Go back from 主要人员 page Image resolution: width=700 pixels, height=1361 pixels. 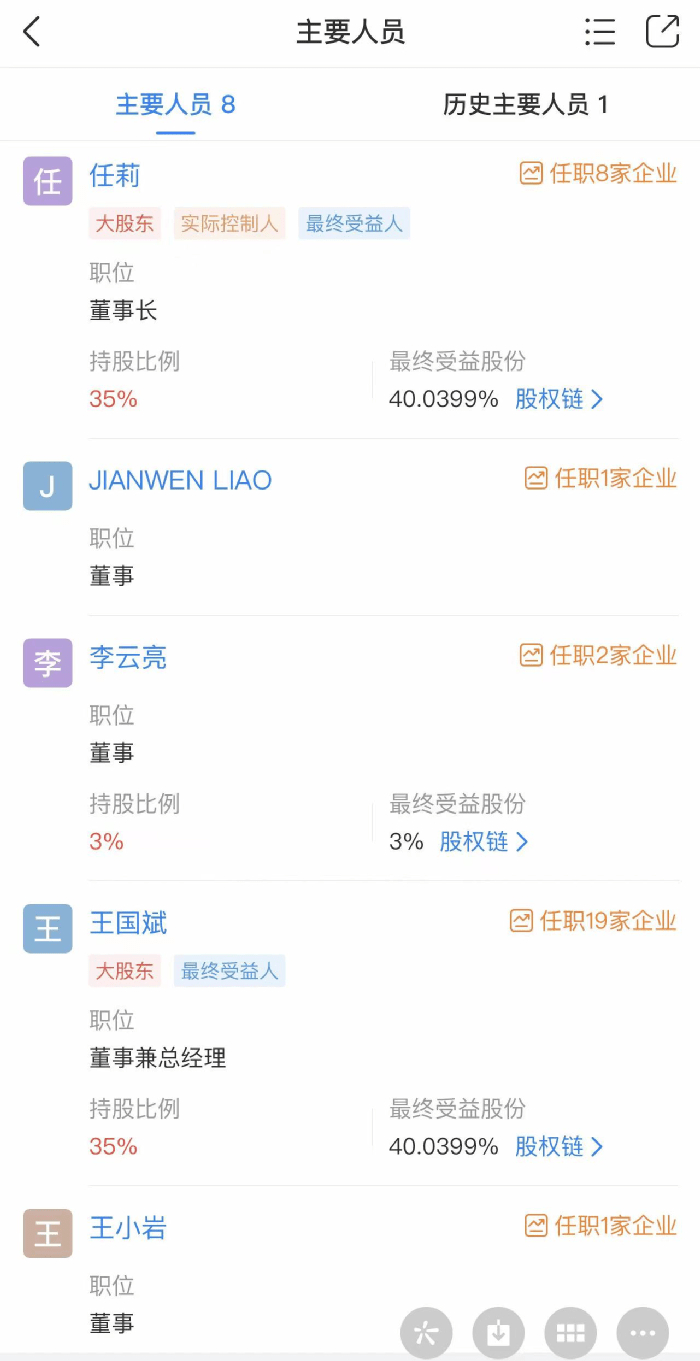[x=32, y=32]
